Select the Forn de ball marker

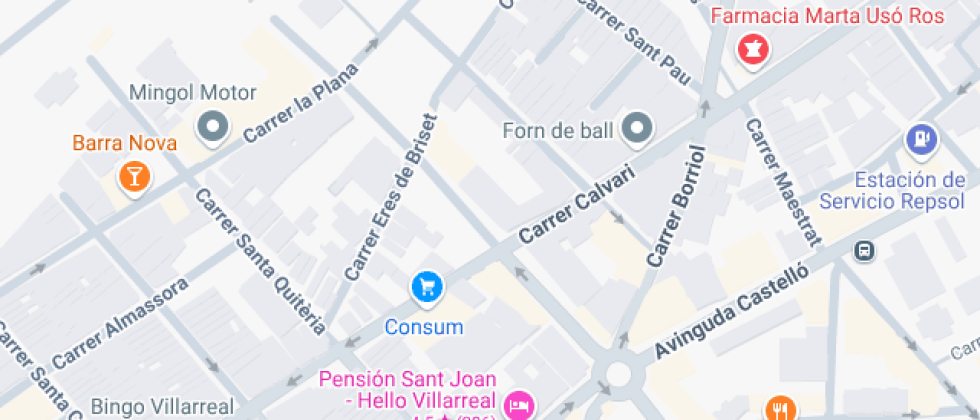click(x=638, y=129)
